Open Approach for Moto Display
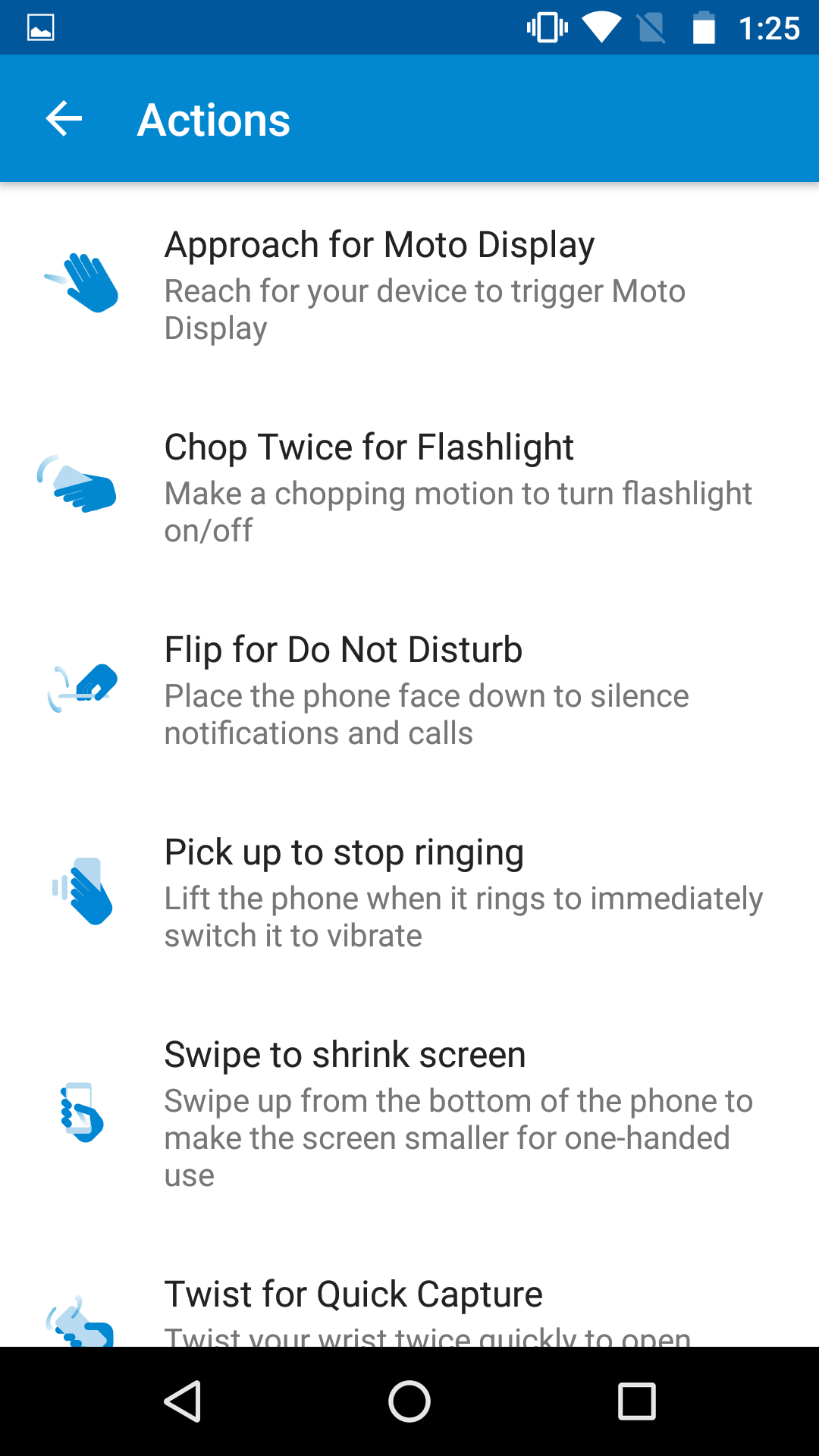Image resolution: width=819 pixels, height=1456 pixels. [x=409, y=284]
